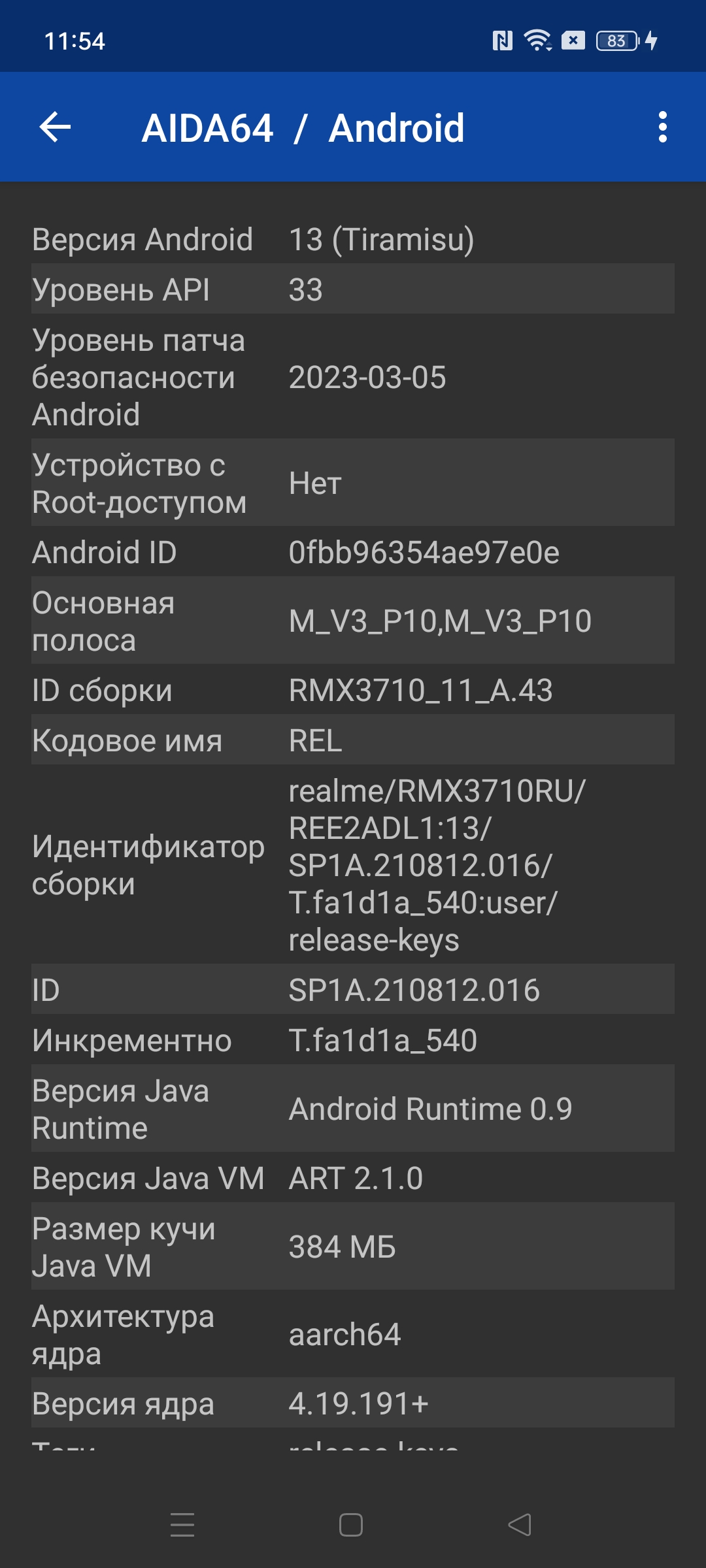Open the three-dot overflow menu

(x=662, y=127)
